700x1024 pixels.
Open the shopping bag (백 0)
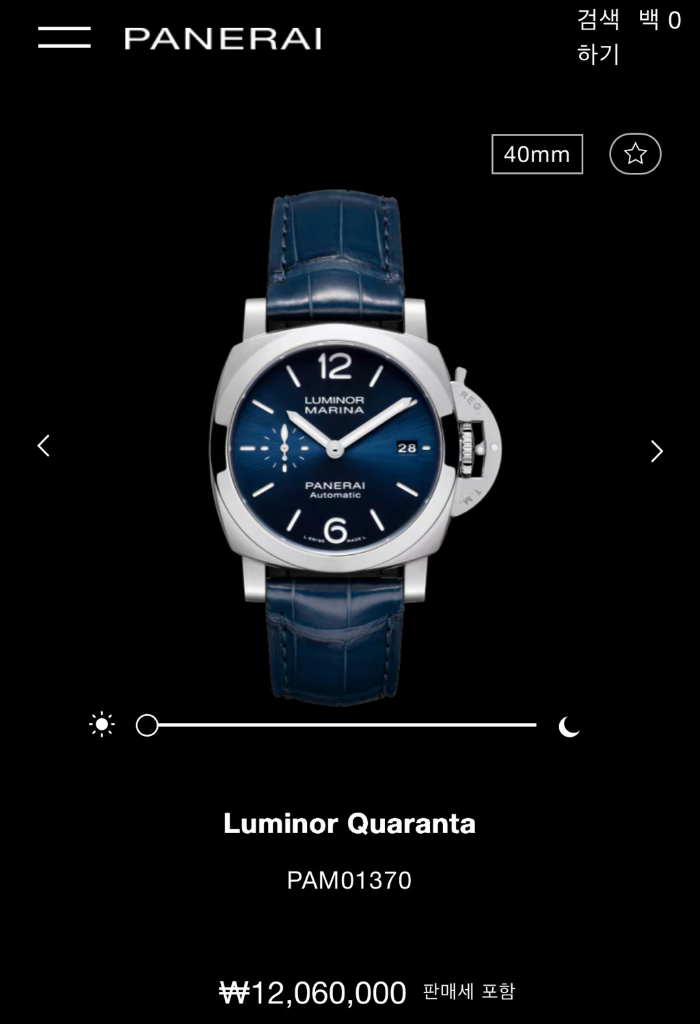coord(660,21)
